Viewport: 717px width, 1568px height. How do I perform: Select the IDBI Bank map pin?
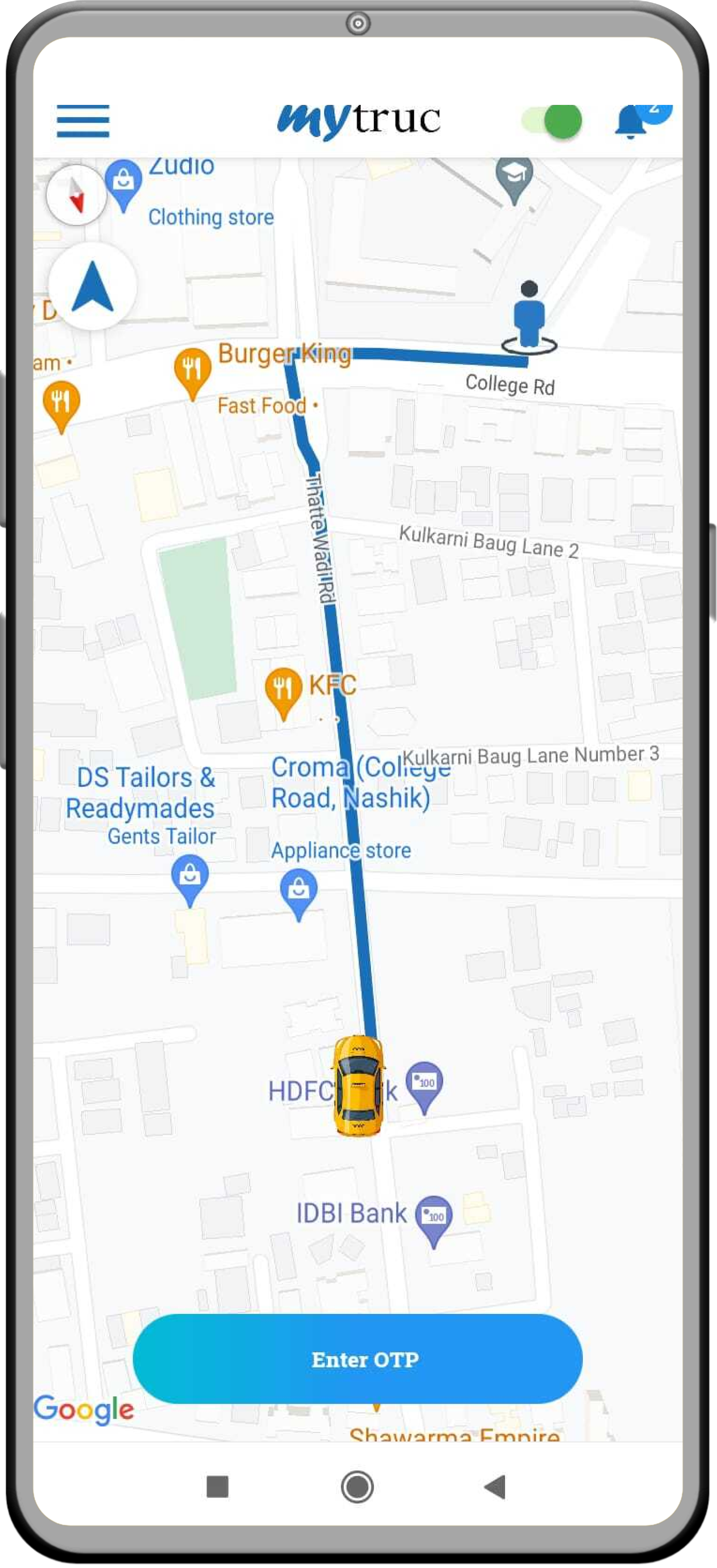pyautogui.click(x=433, y=1218)
